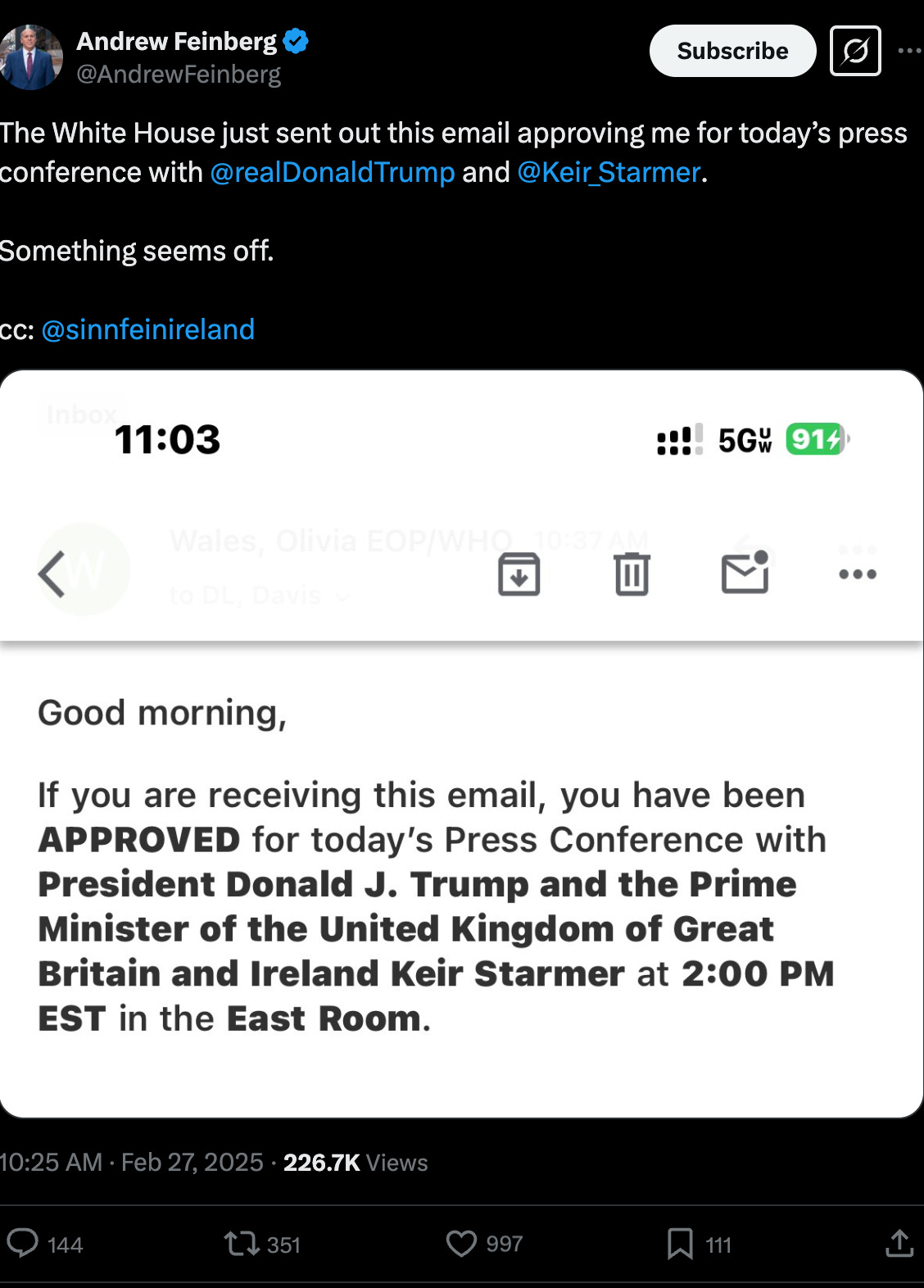Click the archive icon in the email screenshot
924x1288 pixels.
tap(519, 574)
